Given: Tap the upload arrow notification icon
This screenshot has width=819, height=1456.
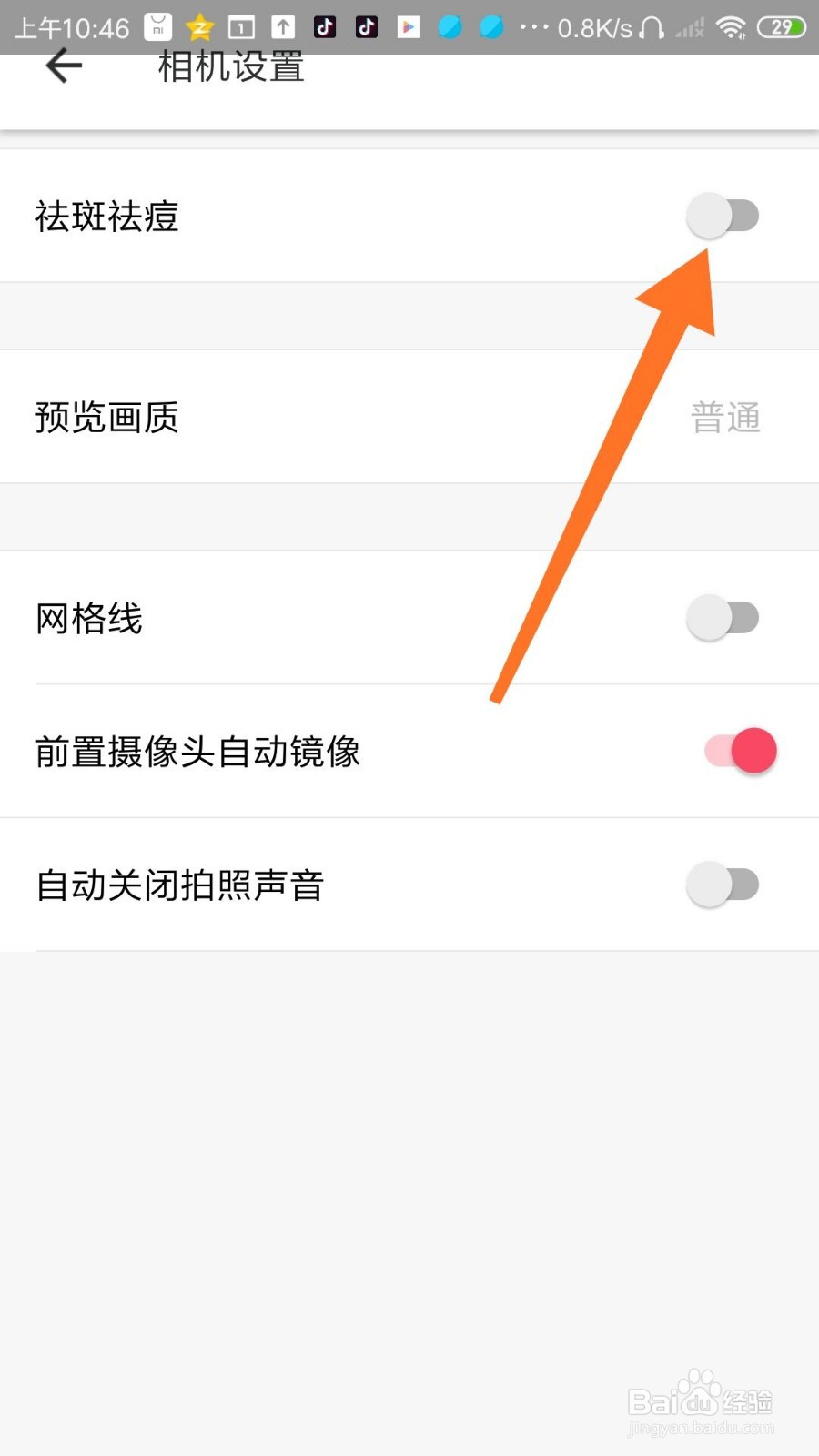Looking at the screenshot, I should pos(282,26).
